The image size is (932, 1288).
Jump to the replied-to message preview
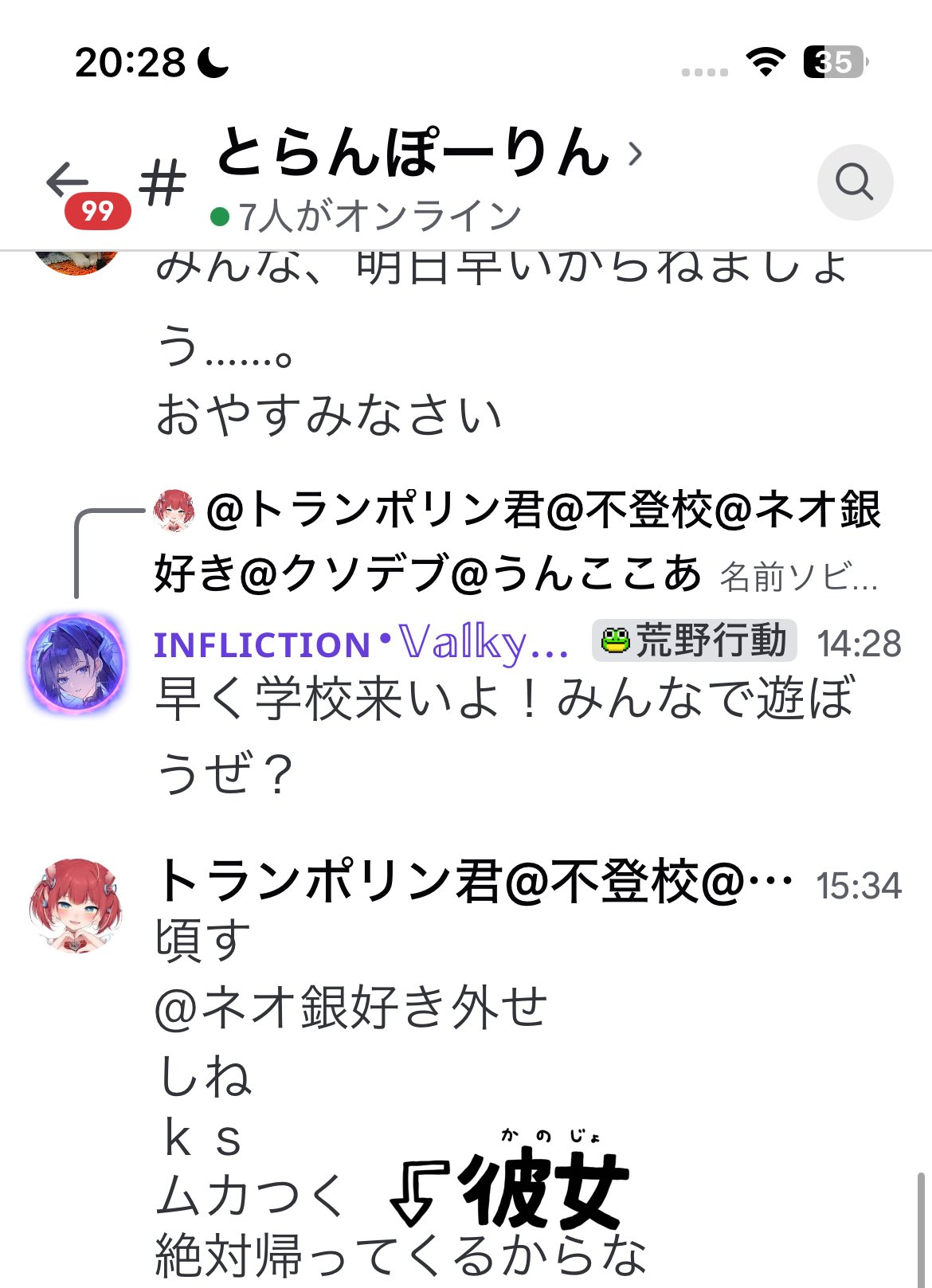pyautogui.click(x=518, y=542)
